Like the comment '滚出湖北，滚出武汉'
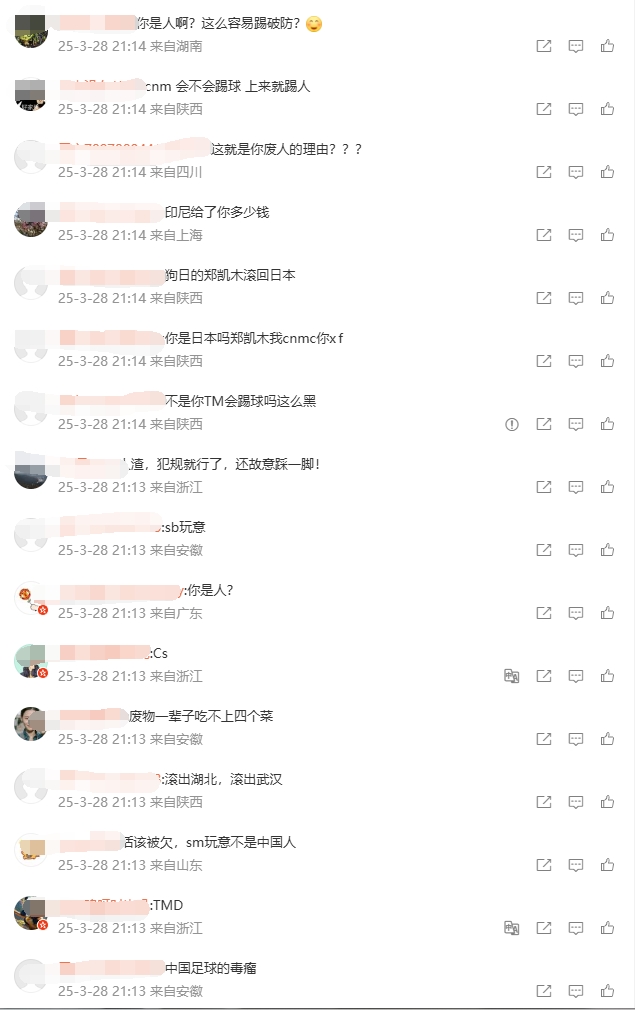The image size is (635, 1010). 607,802
